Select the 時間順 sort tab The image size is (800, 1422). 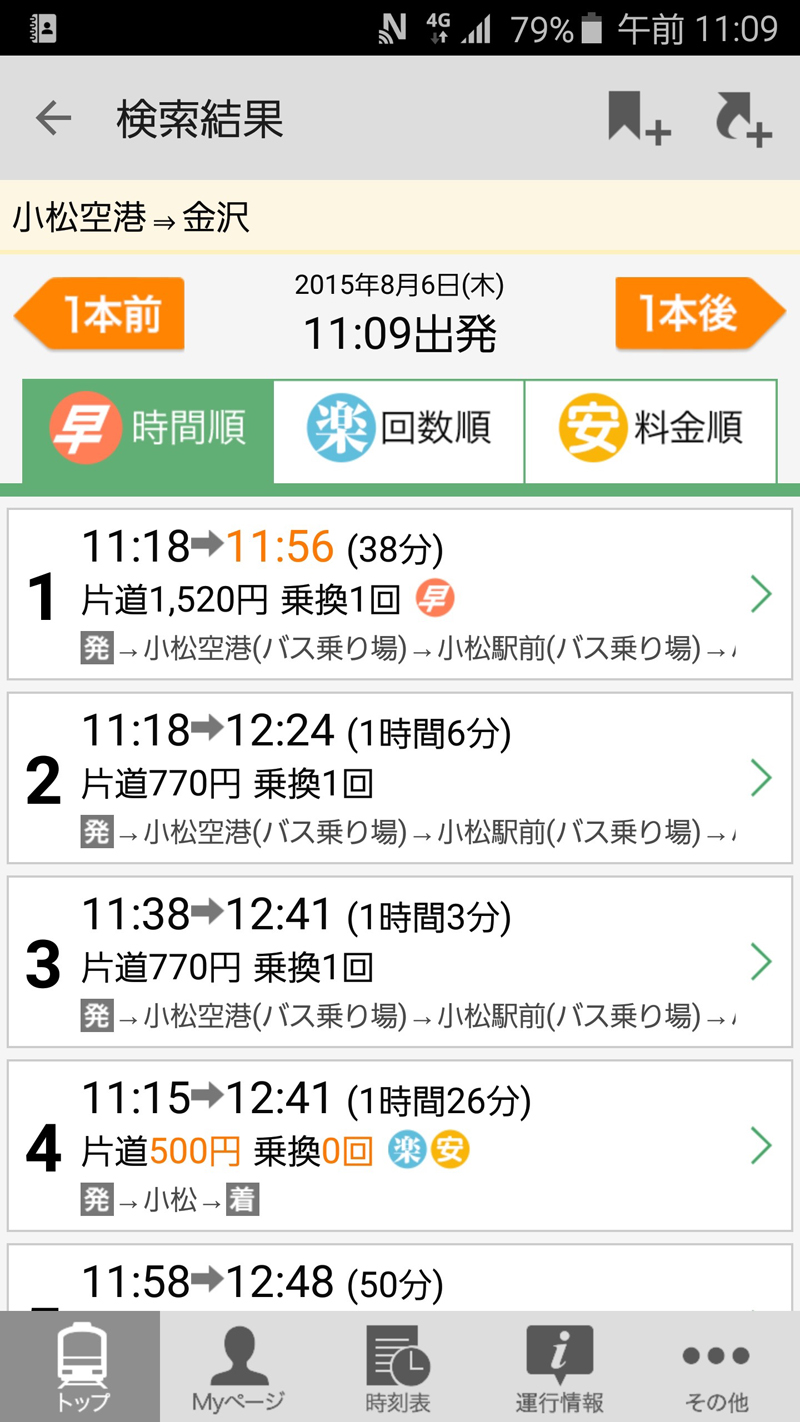(x=148, y=430)
